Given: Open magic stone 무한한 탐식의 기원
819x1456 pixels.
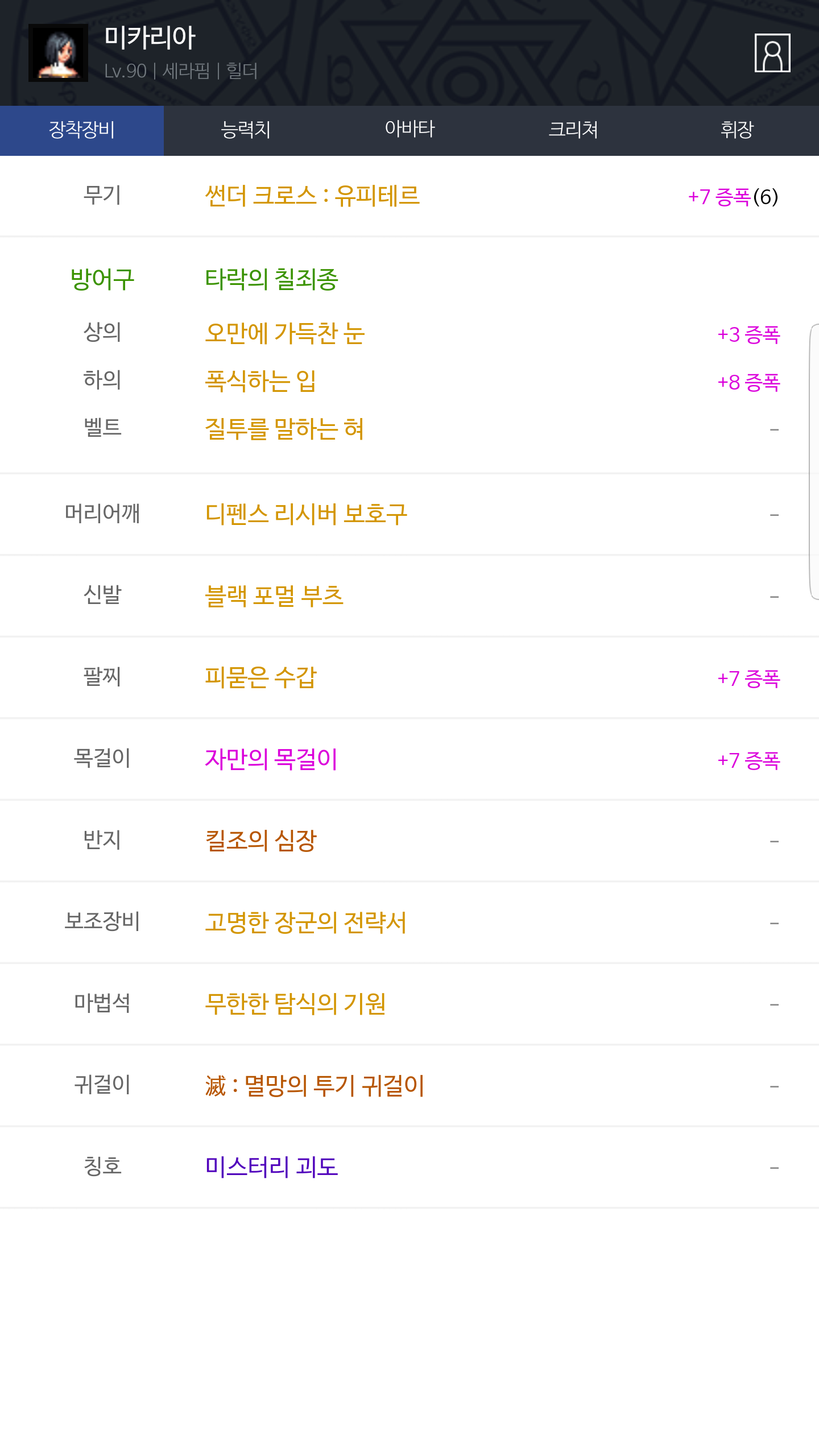Looking at the screenshot, I should pyautogui.click(x=296, y=1004).
